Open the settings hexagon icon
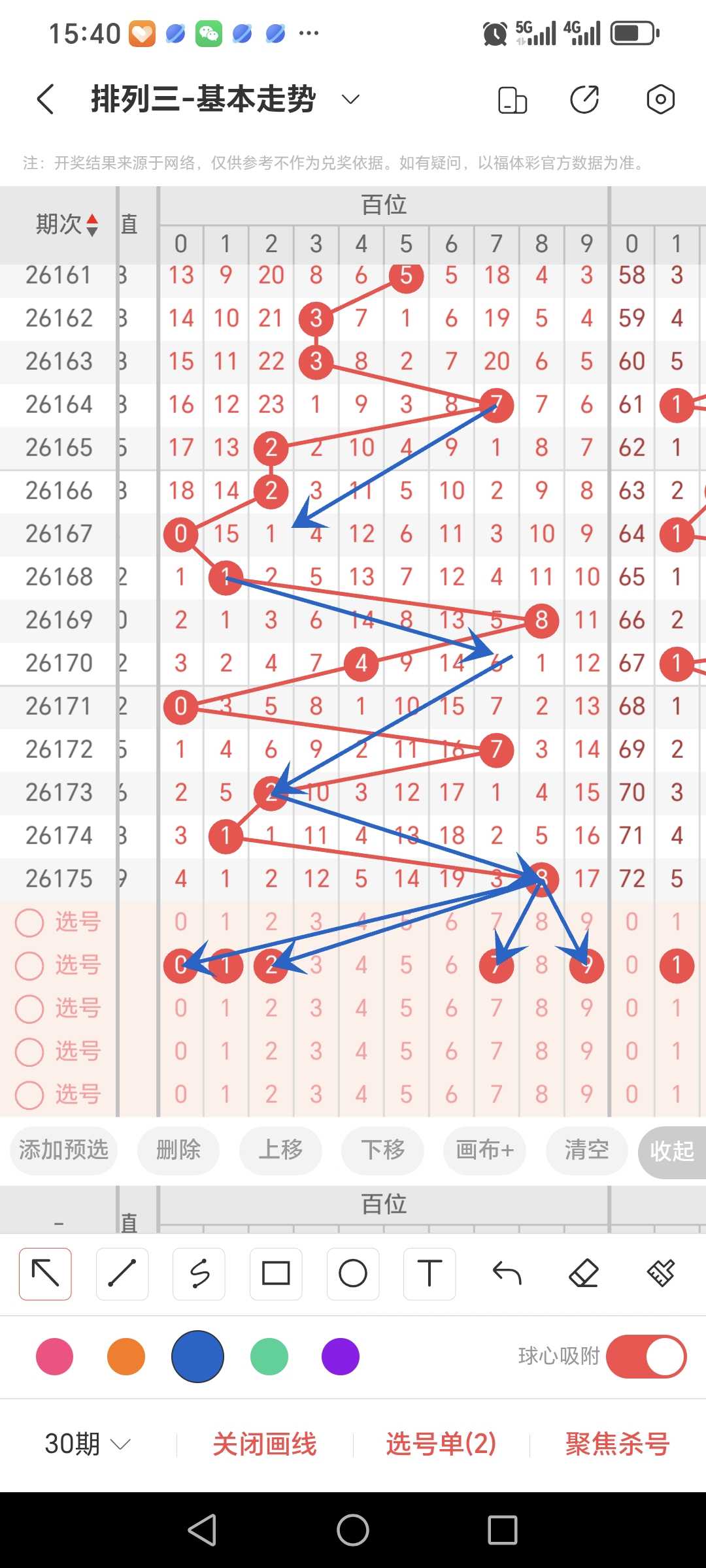 pyautogui.click(x=660, y=99)
